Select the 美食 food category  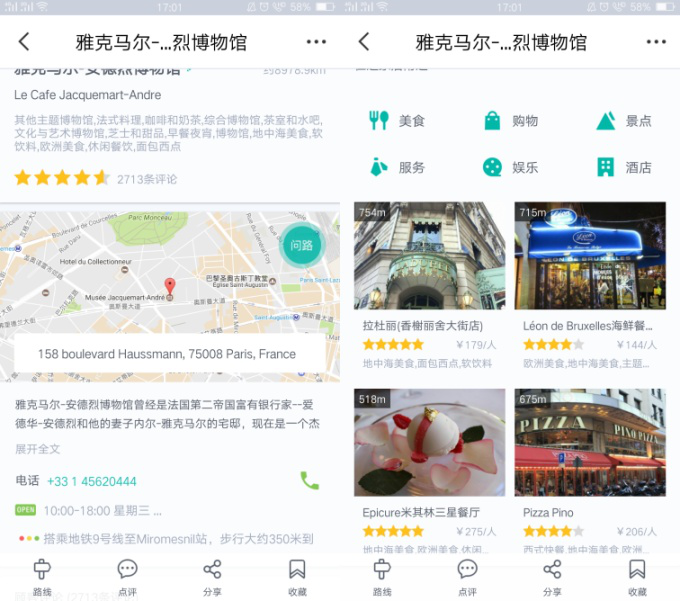click(x=397, y=121)
